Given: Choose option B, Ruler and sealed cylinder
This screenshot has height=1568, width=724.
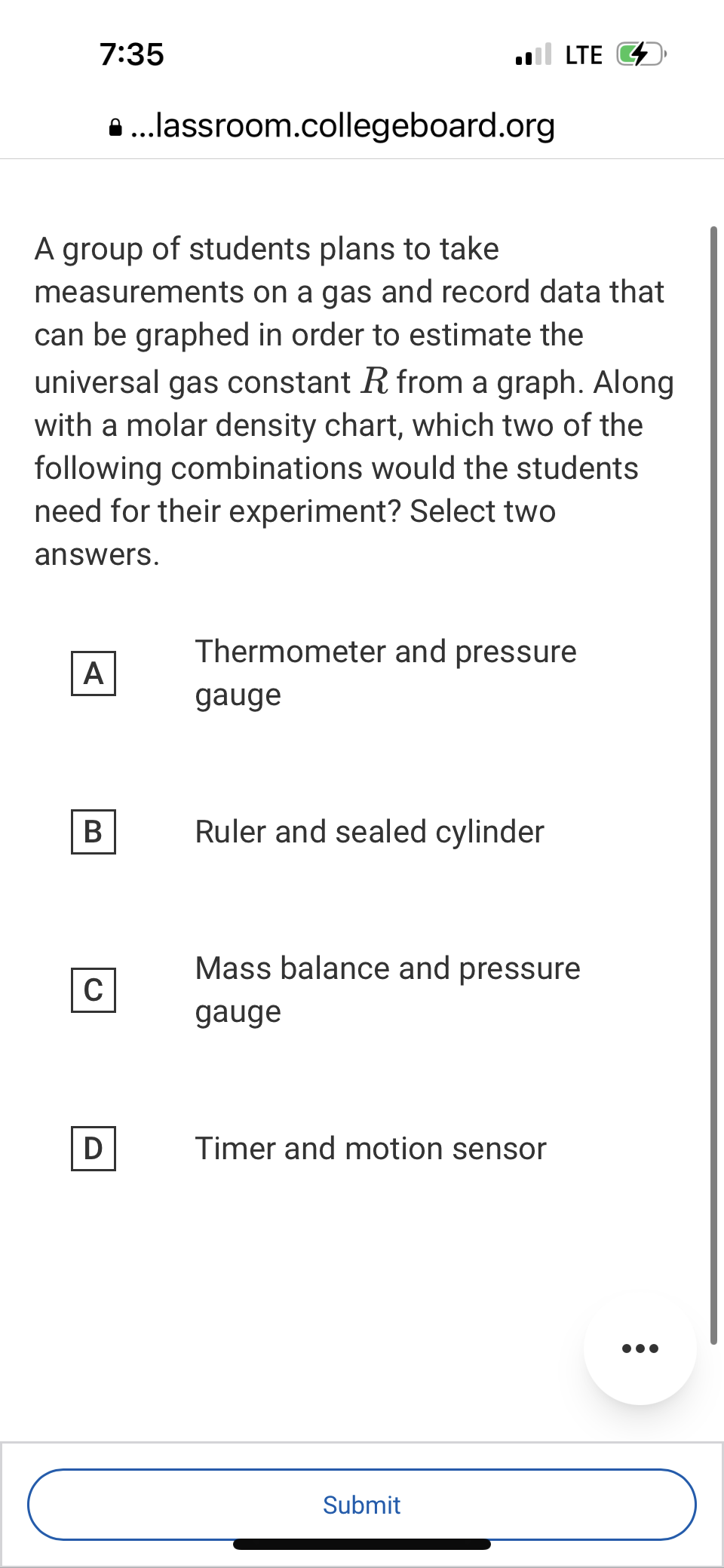Looking at the screenshot, I should 94,832.
